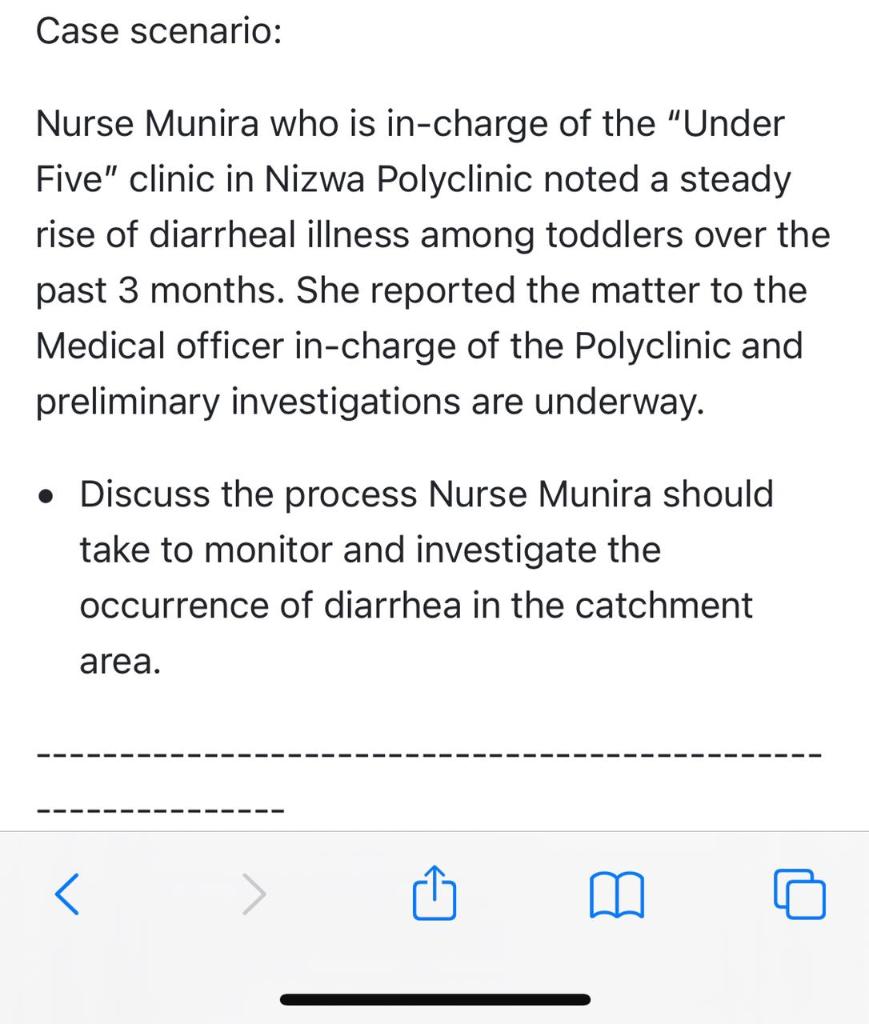Go back to the previous page
The width and height of the screenshot is (869, 1024).
pyautogui.click(x=66, y=893)
